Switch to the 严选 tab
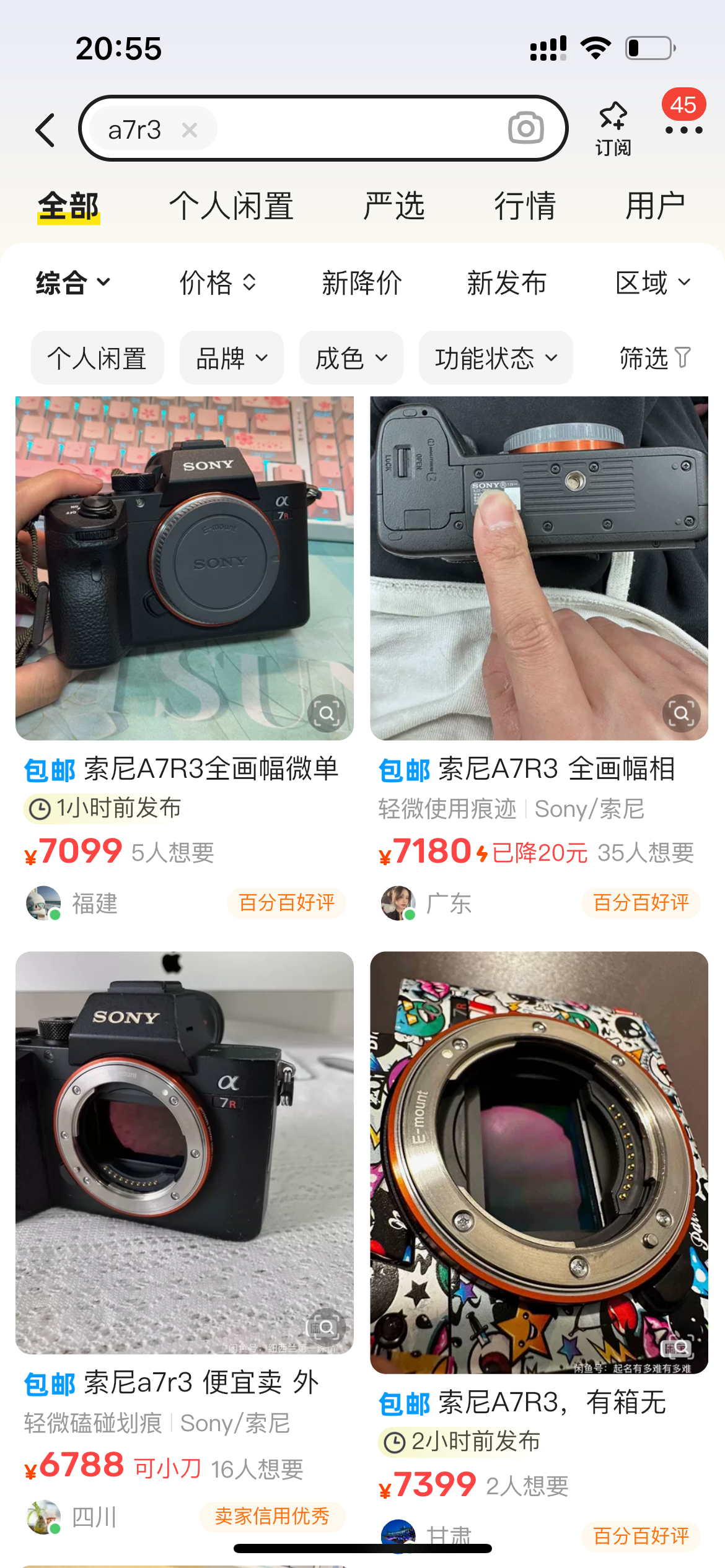Image resolution: width=725 pixels, height=1568 pixels. coord(394,206)
